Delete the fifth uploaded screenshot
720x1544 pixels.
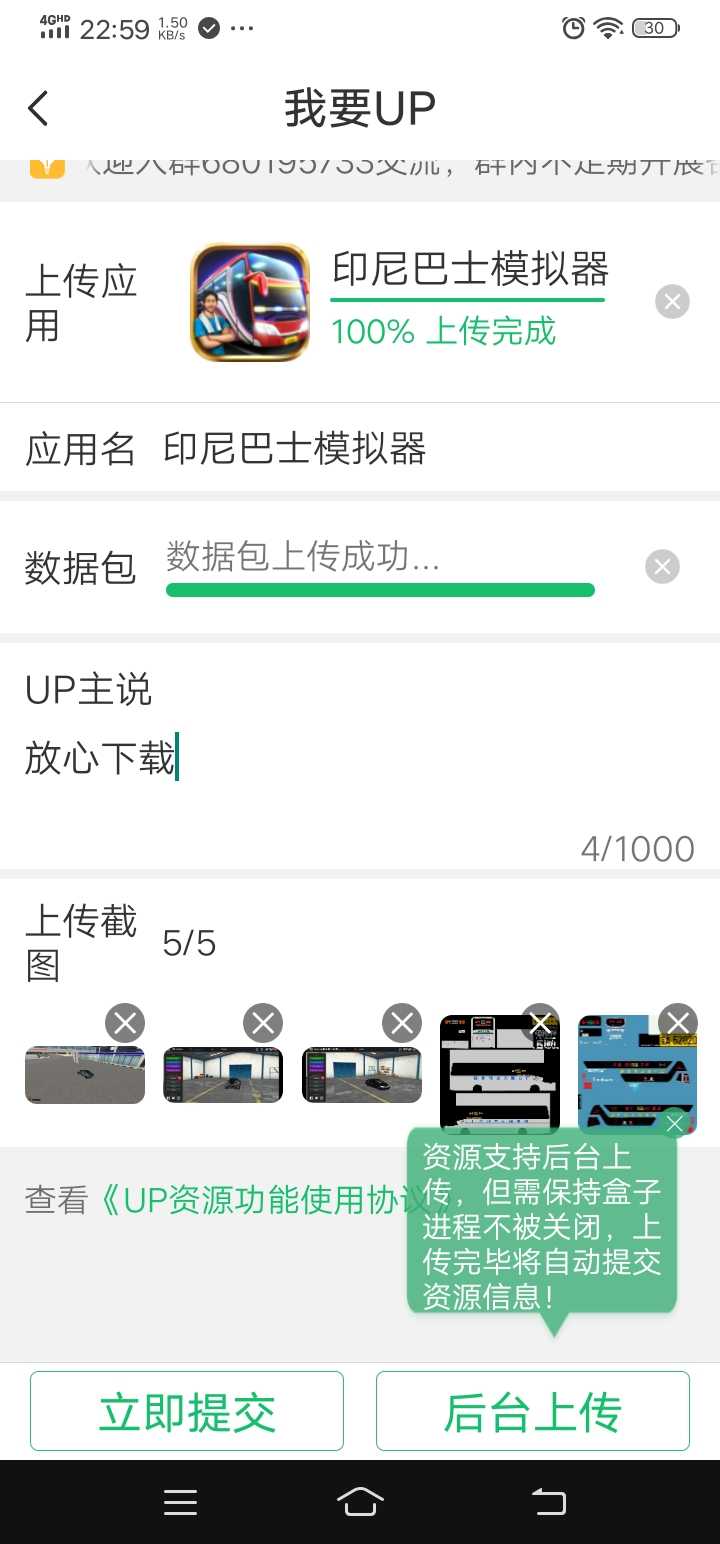tap(678, 1022)
